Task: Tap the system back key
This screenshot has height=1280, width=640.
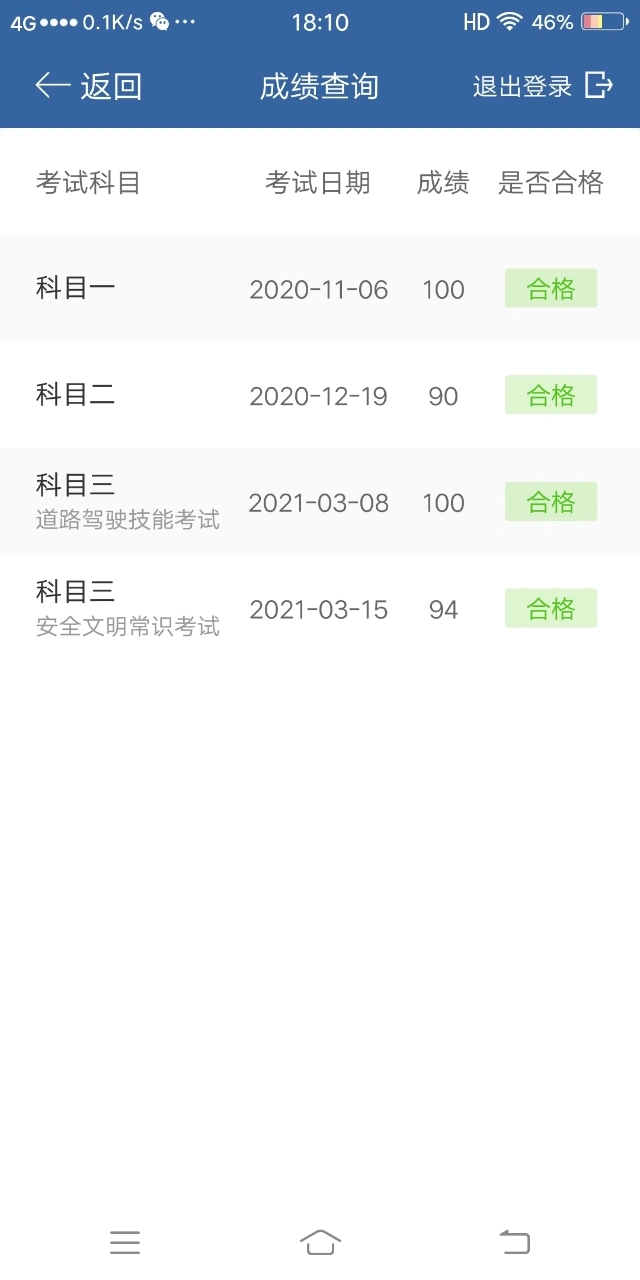Action: (514, 1242)
